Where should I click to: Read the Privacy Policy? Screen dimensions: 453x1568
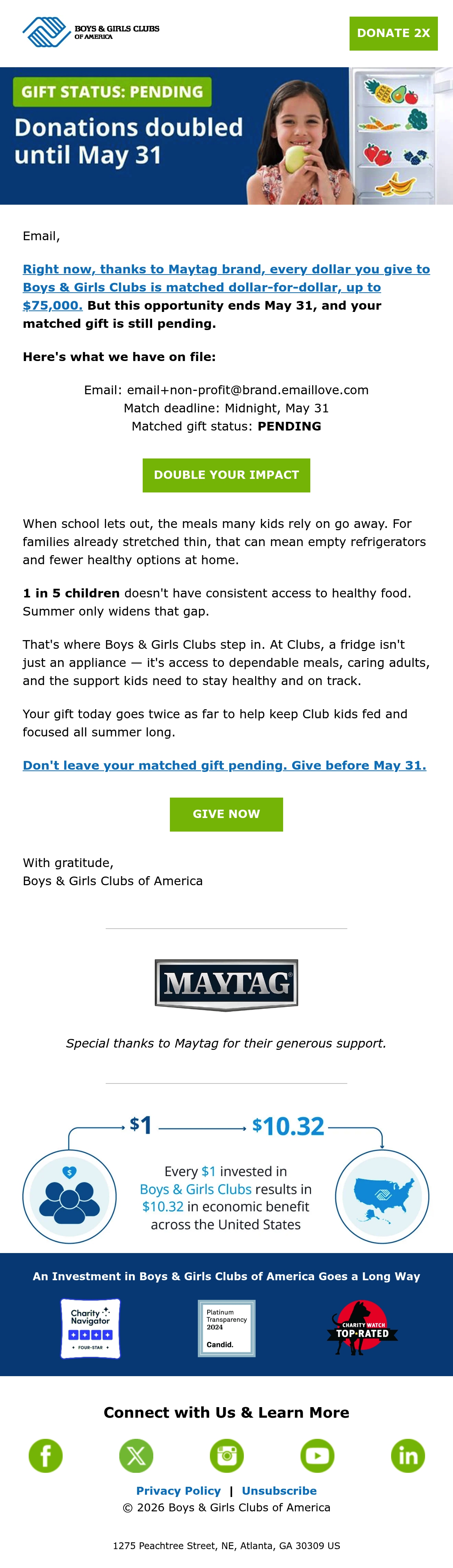click(x=178, y=1490)
